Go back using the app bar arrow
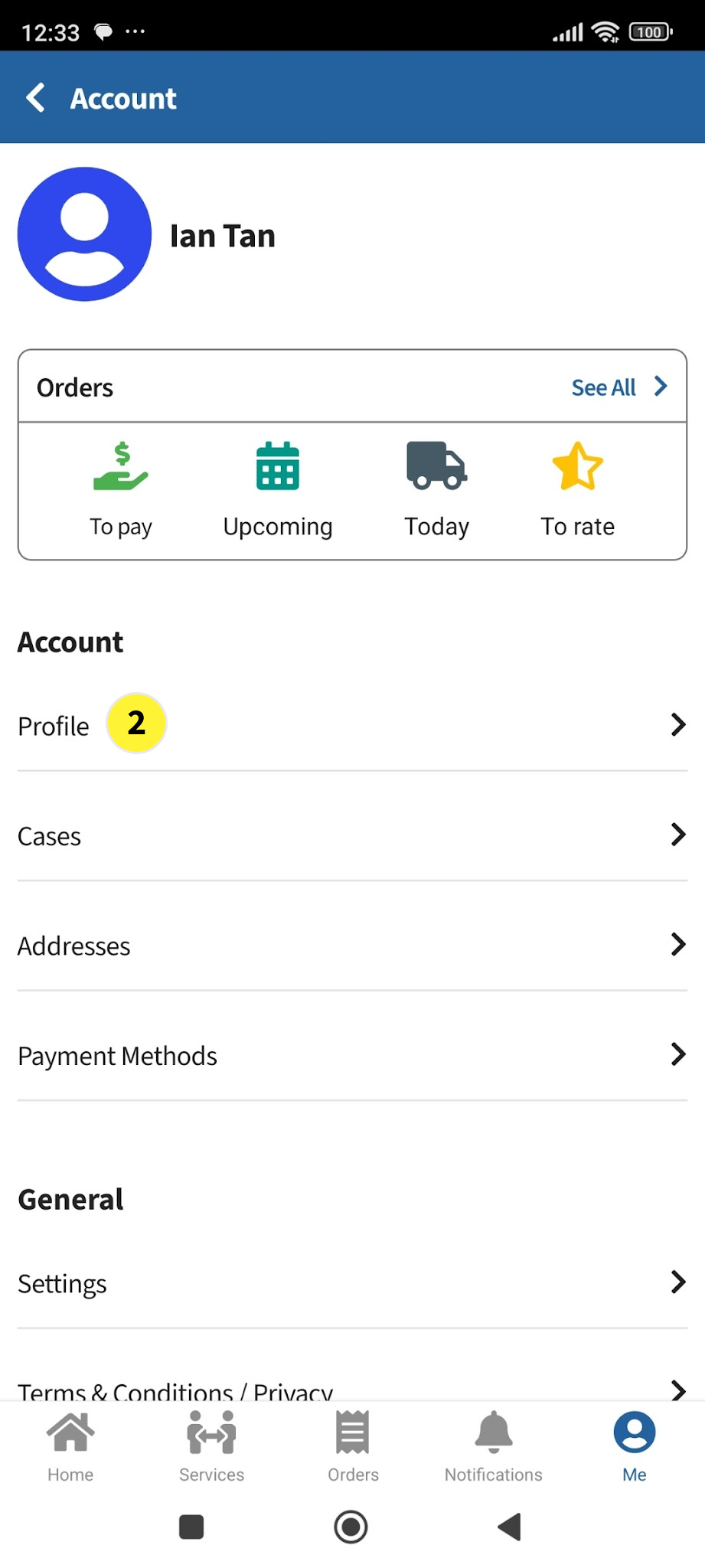The image size is (705, 1568). point(36,98)
